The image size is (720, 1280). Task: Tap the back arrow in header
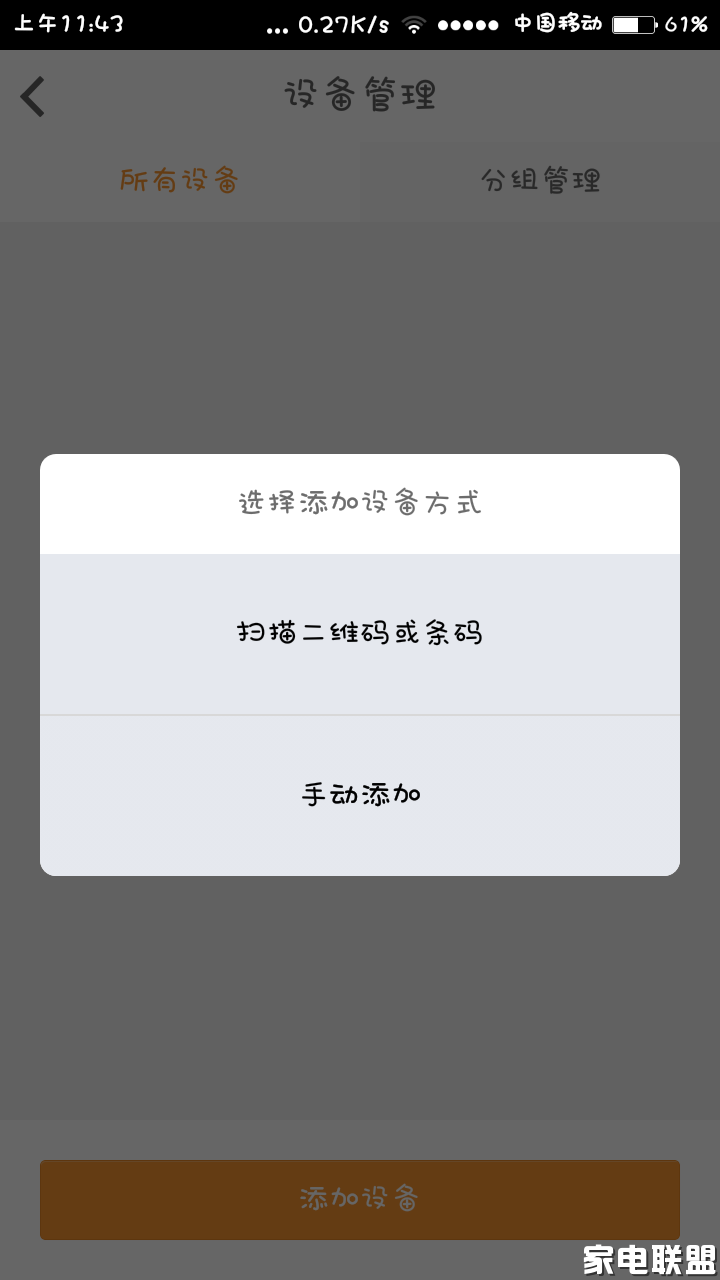(33, 97)
